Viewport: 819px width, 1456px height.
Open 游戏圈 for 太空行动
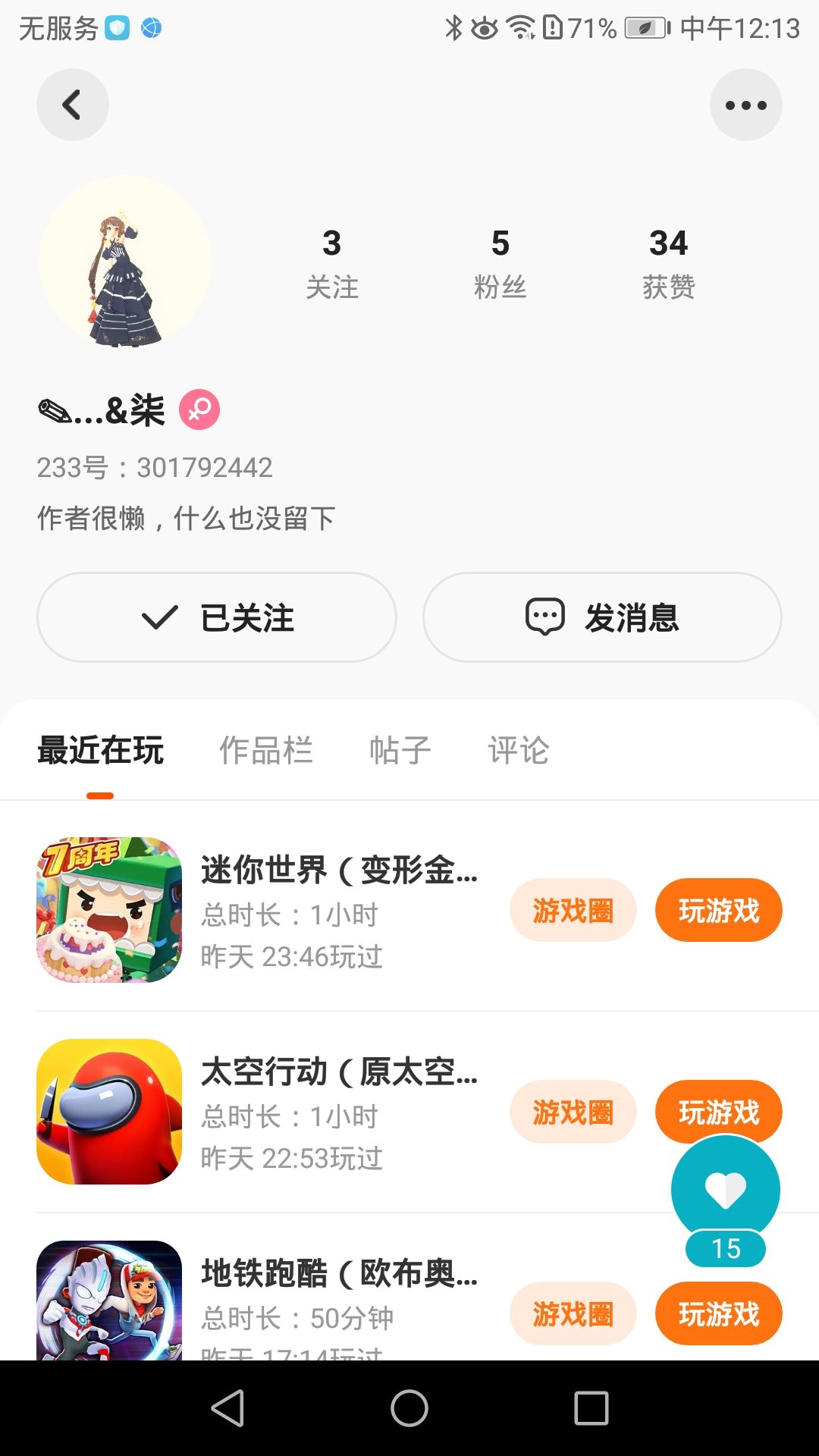573,1112
